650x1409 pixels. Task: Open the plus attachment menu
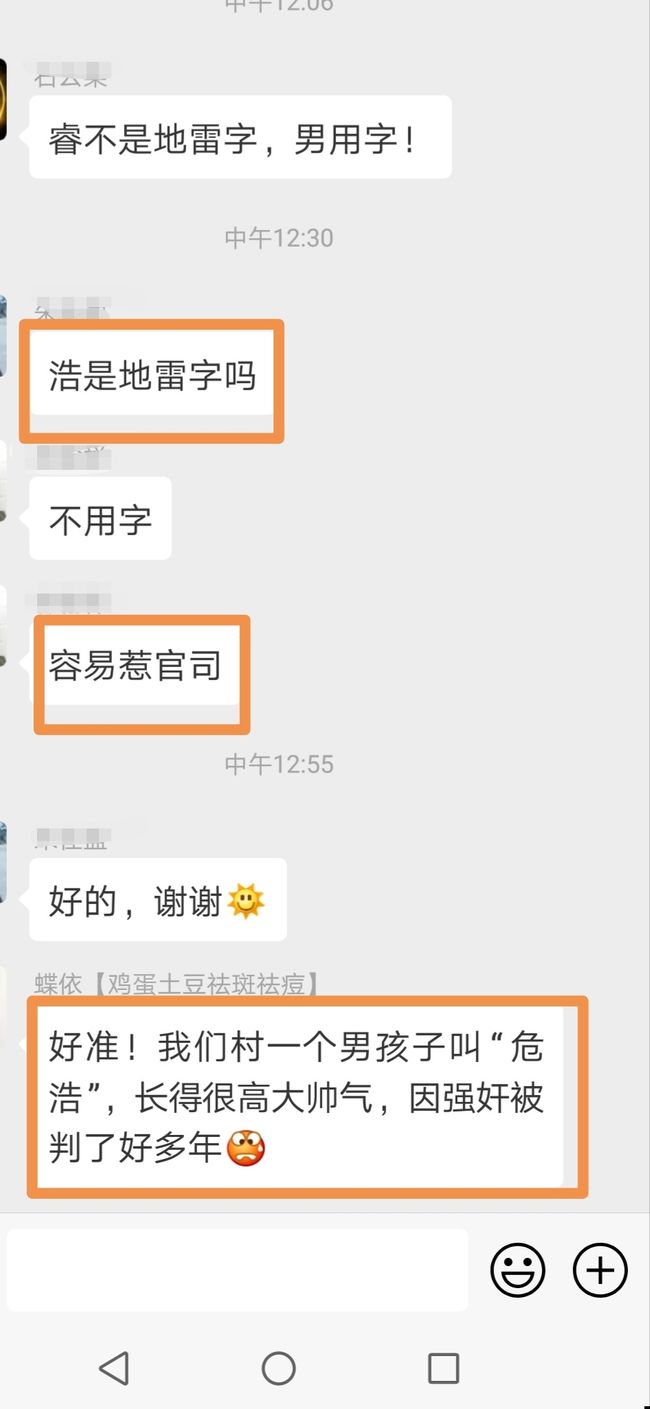pos(600,1270)
